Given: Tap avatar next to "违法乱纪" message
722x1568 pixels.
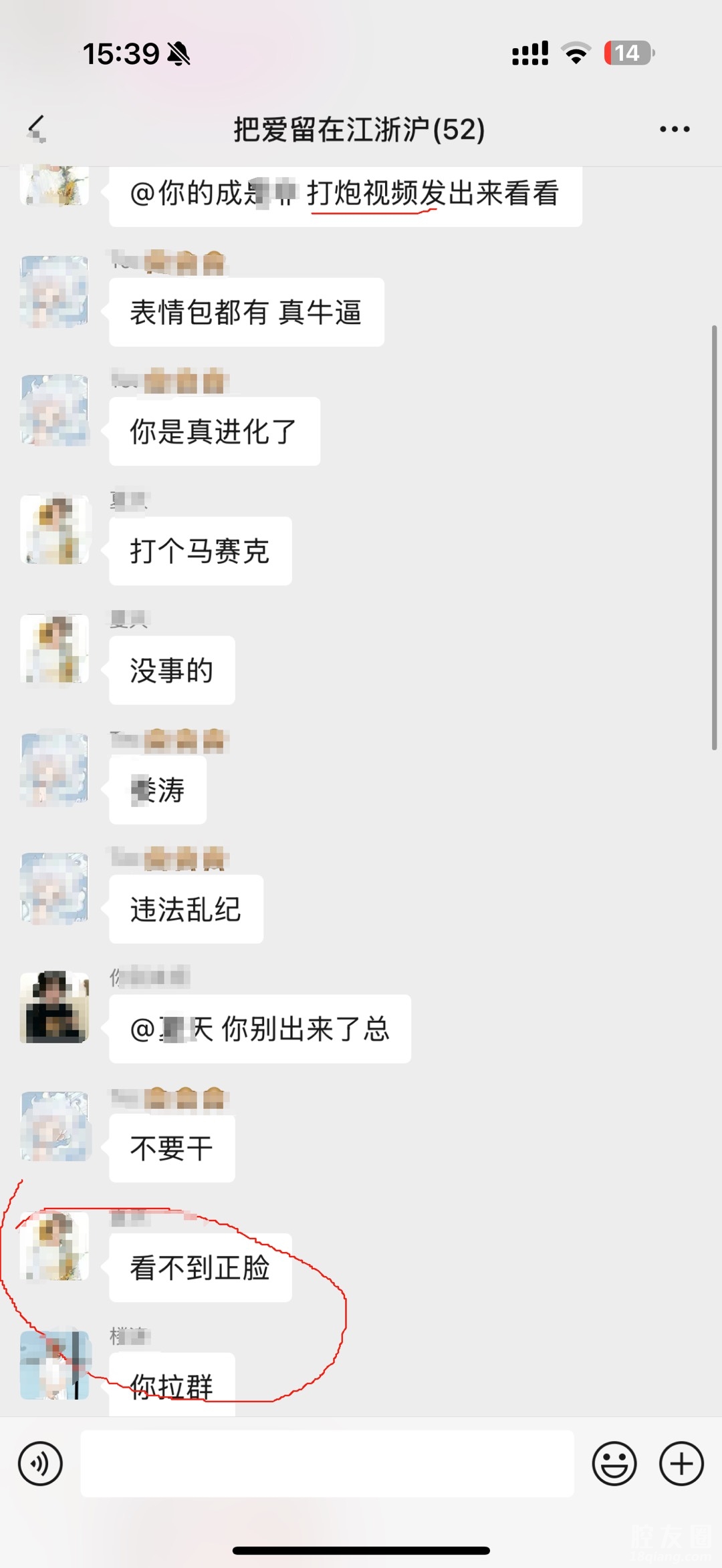Looking at the screenshot, I should pyautogui.click(x=55, y=888).
